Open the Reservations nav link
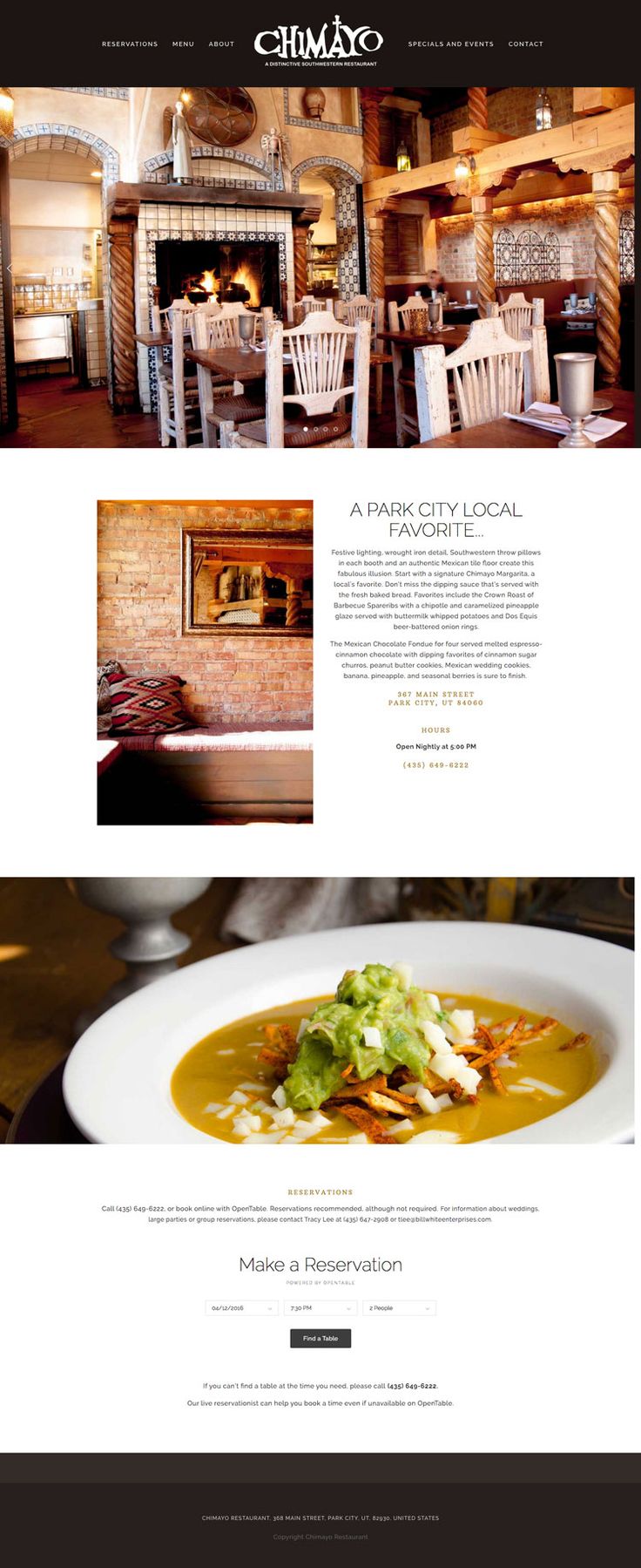 [x=130, y=44]
